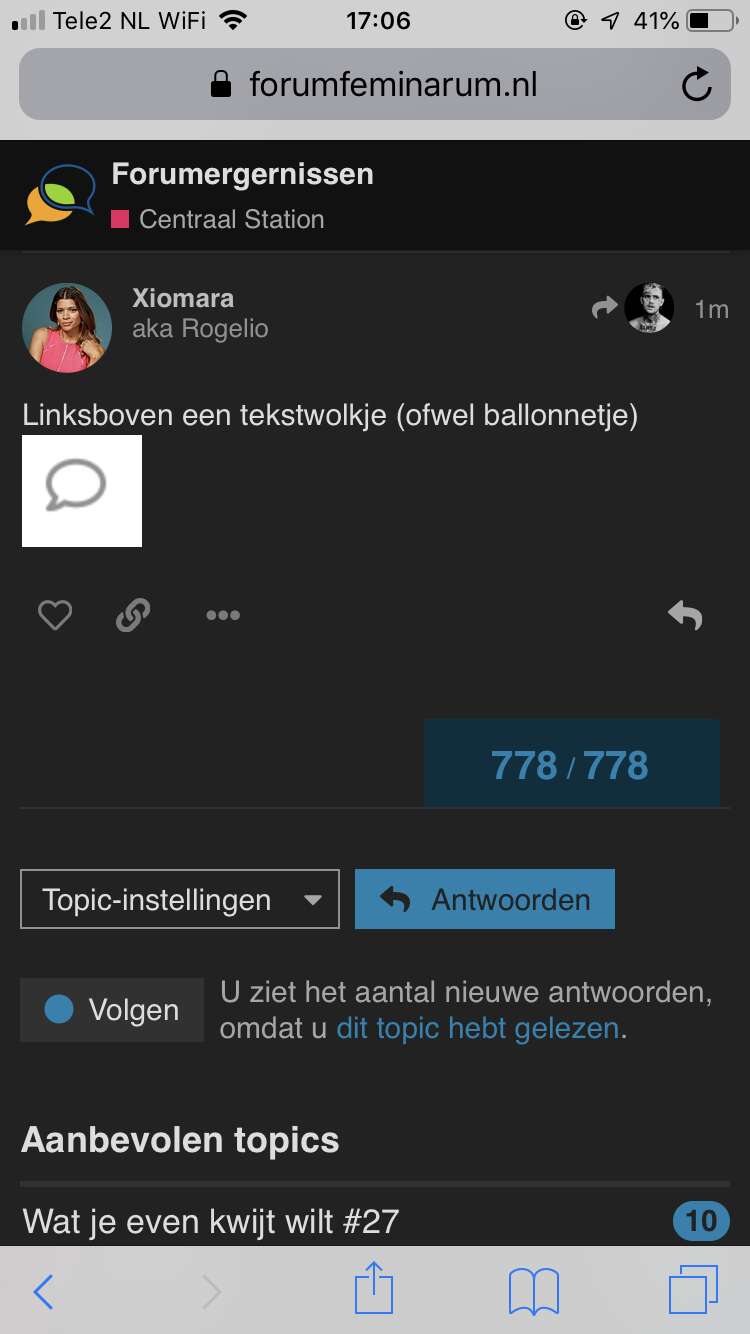View the replied-to user's avatar
Viewport: 750px width, 1334px height.
coord(649,308)
